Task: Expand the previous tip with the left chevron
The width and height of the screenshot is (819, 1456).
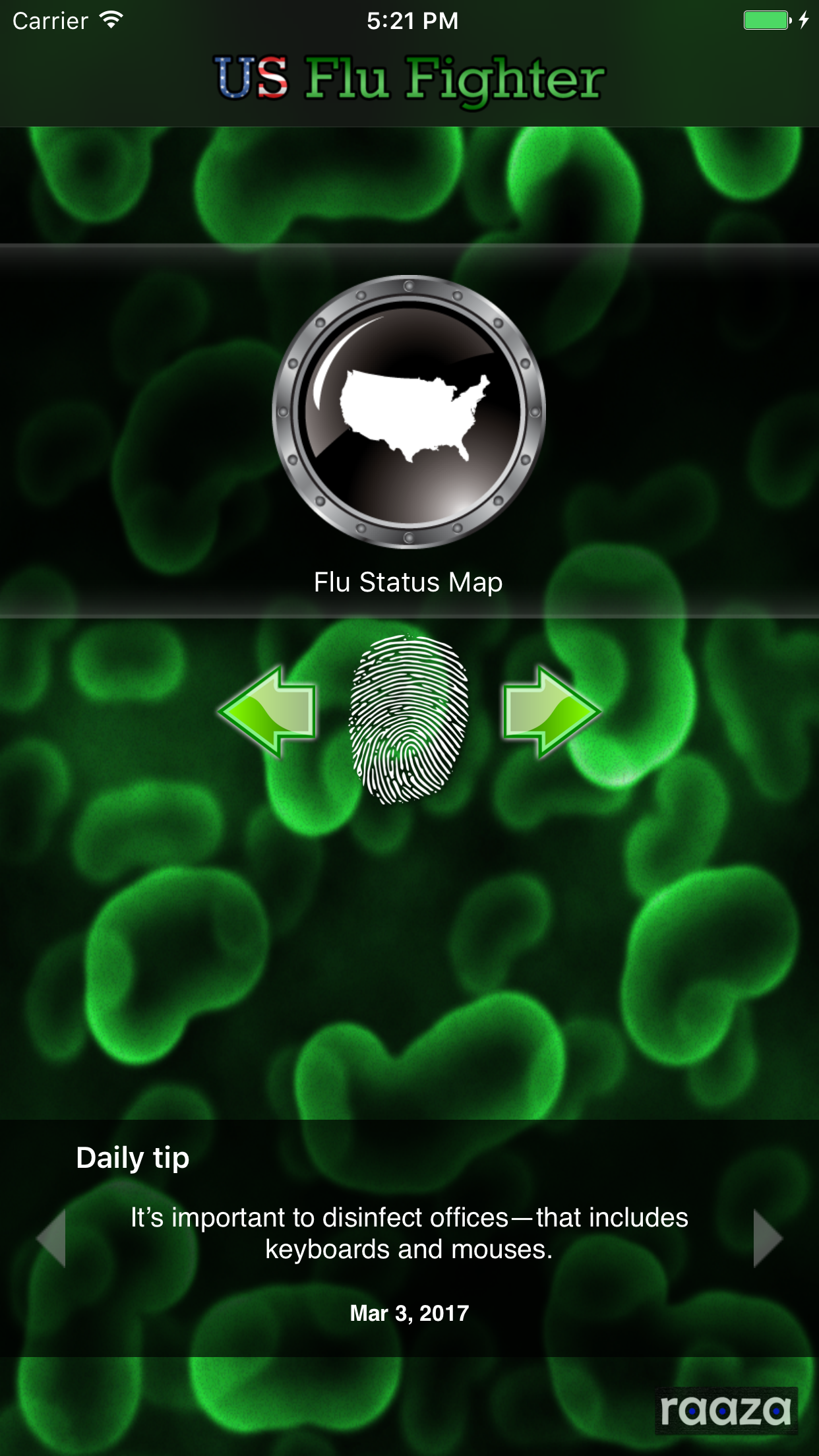Action: click(51, 1240)
